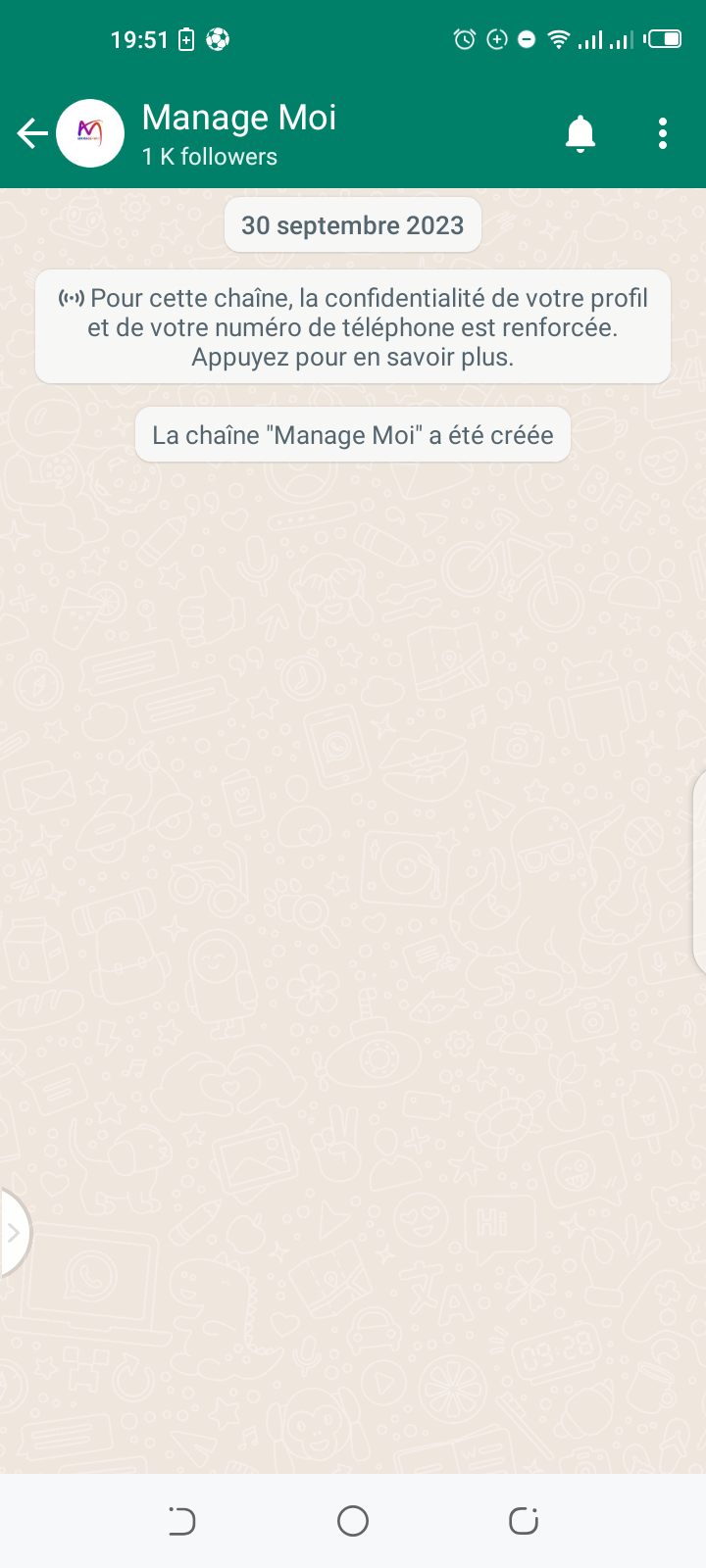The height and width of the screenshot is (1568, 706).
Task: Expand the side panel arrow handle
Action: pyautogui.click(x=14, y=1233)
